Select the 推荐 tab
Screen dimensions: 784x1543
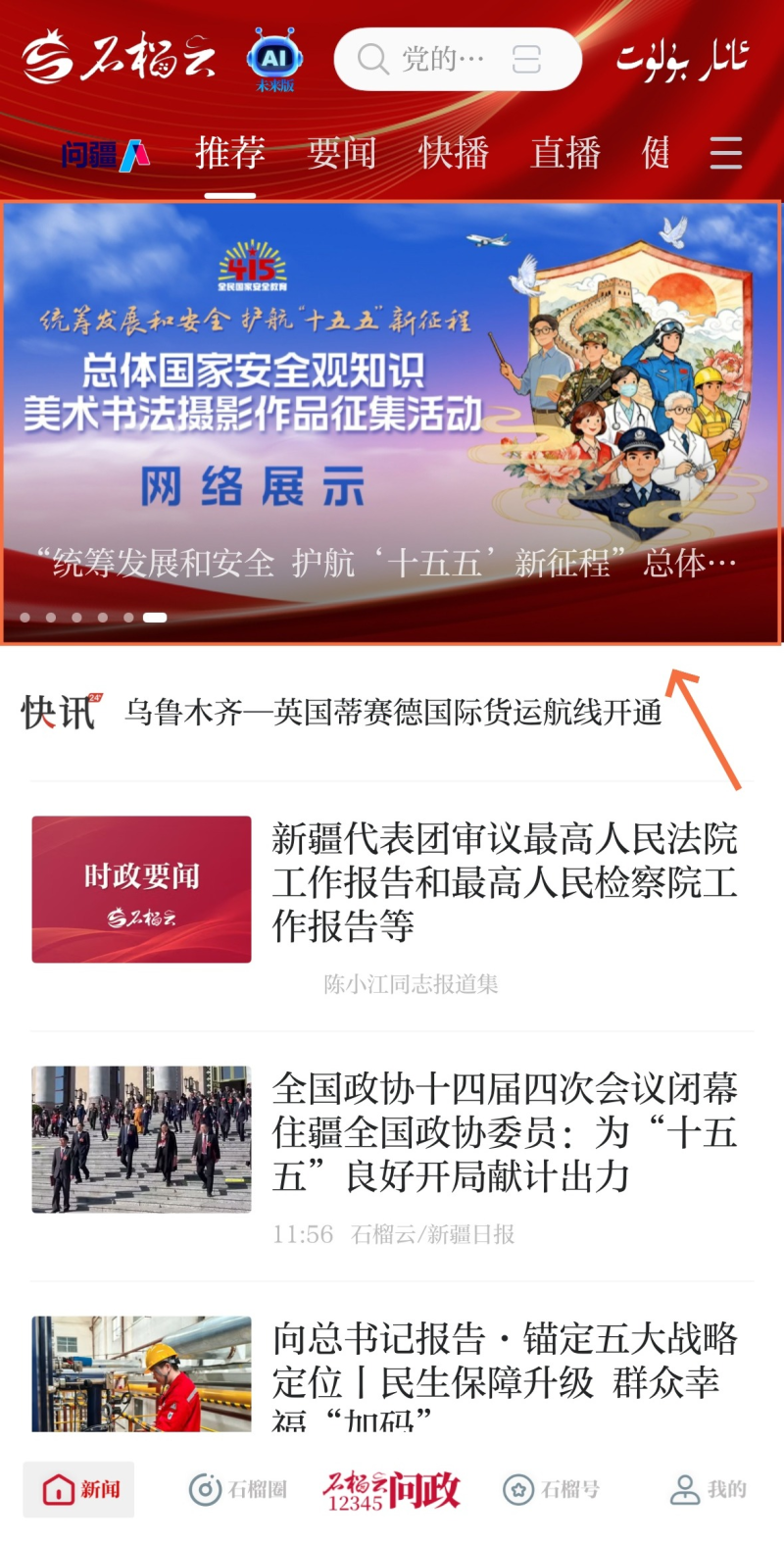click(x=229, y=154)
